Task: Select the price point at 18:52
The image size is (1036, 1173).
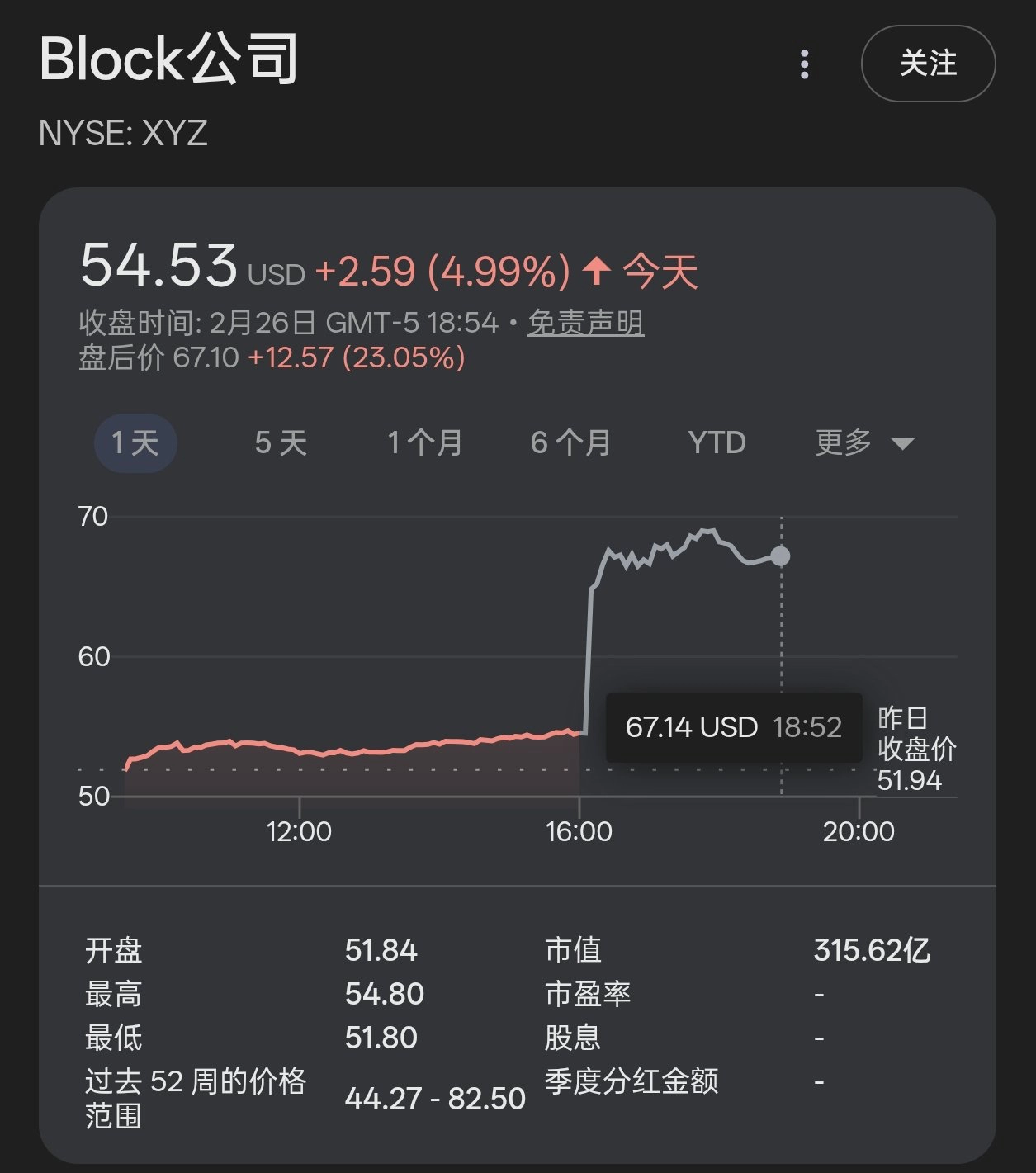Action: tap(780, 556)
